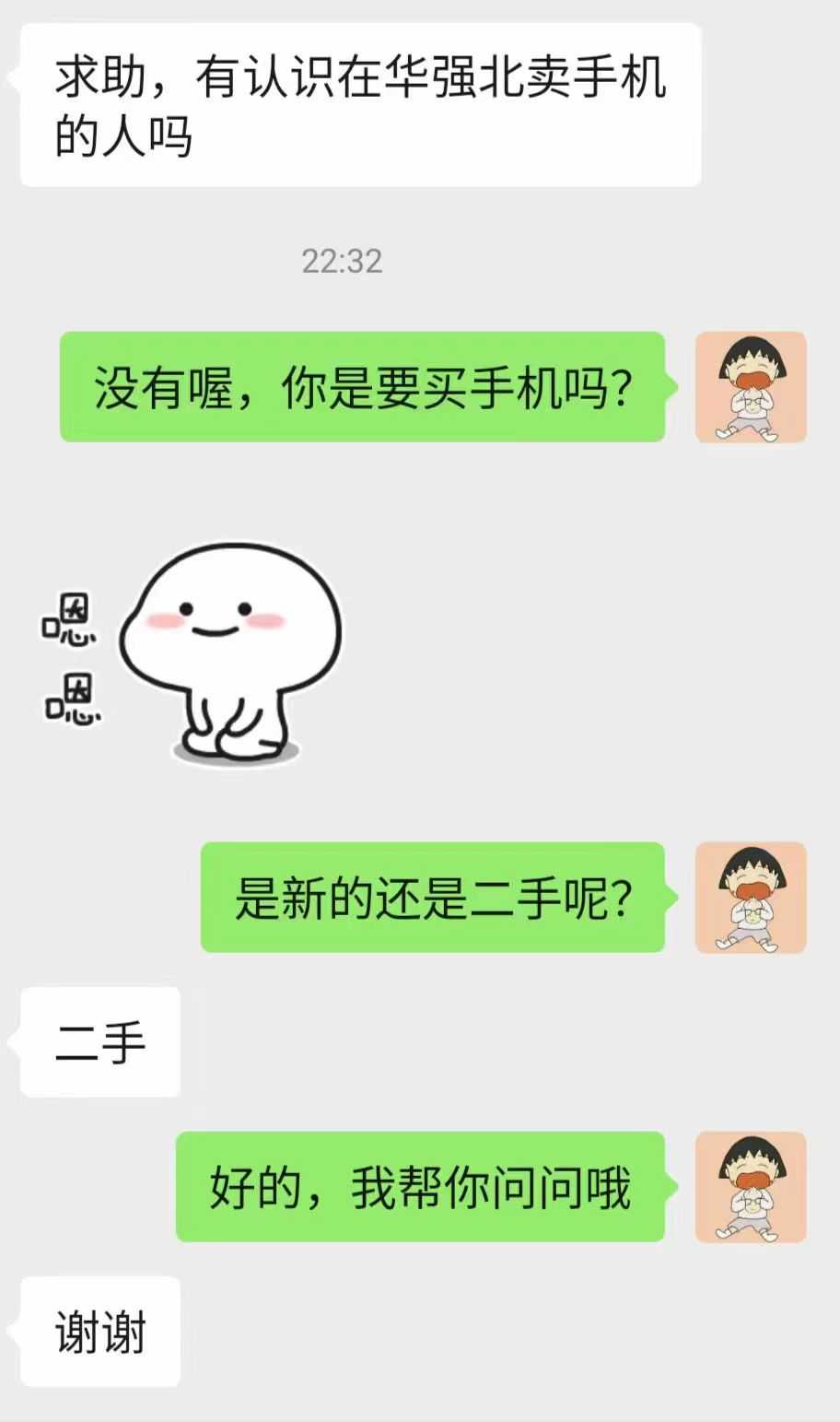
Task: Tap the avatar next to "是新的还是二手呢?"
Action: point(751,898)
